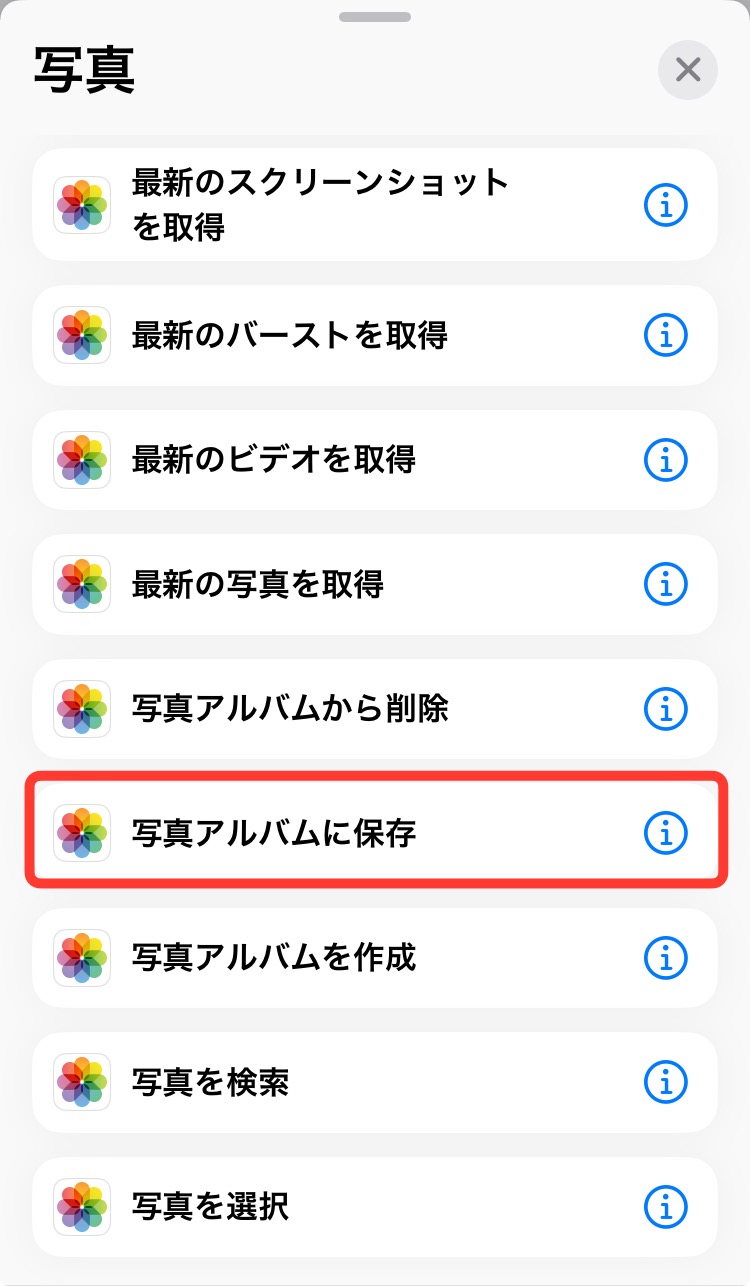Tap the 最新の写真を取得 row
Screen dimensions: 750x1286
point(258,584)
